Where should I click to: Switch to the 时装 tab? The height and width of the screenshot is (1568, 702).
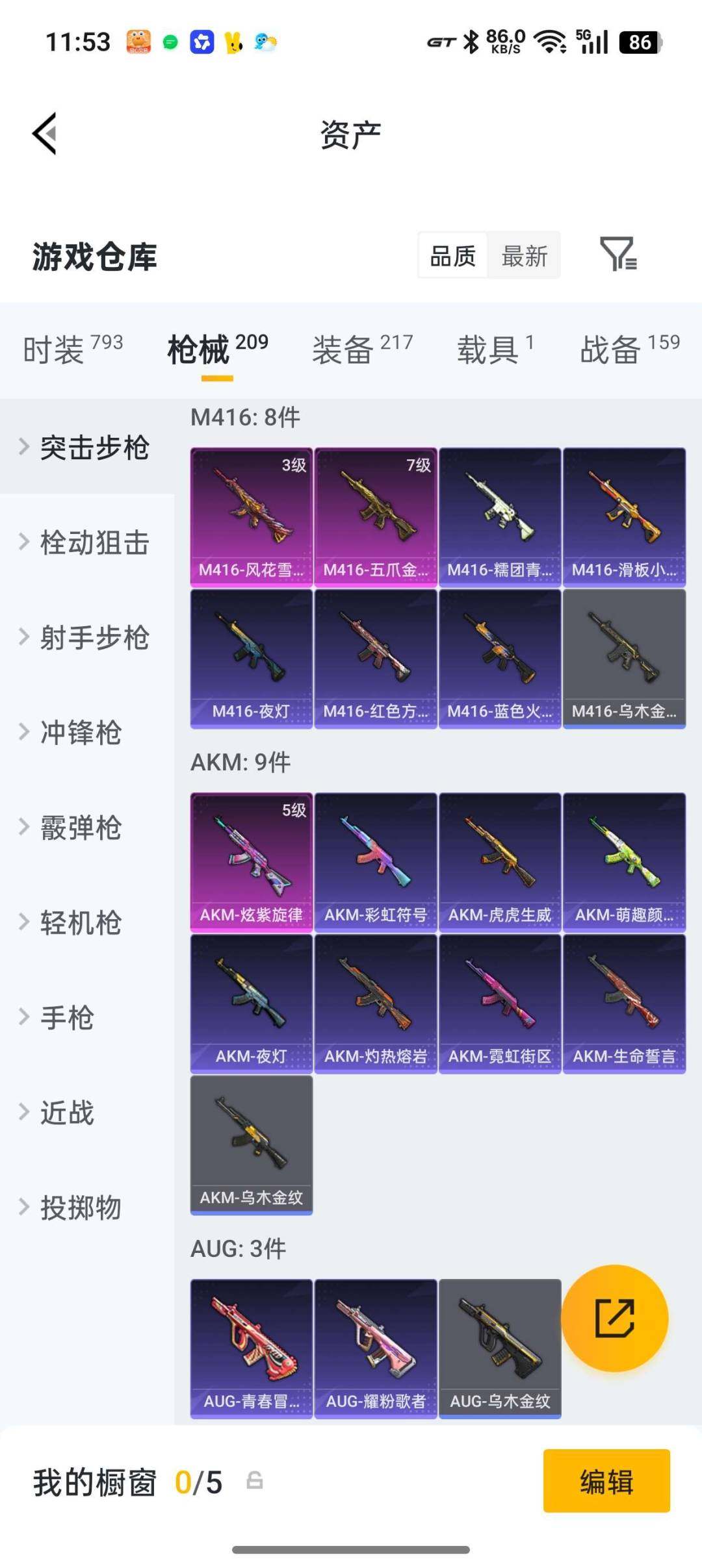(72, 349)
